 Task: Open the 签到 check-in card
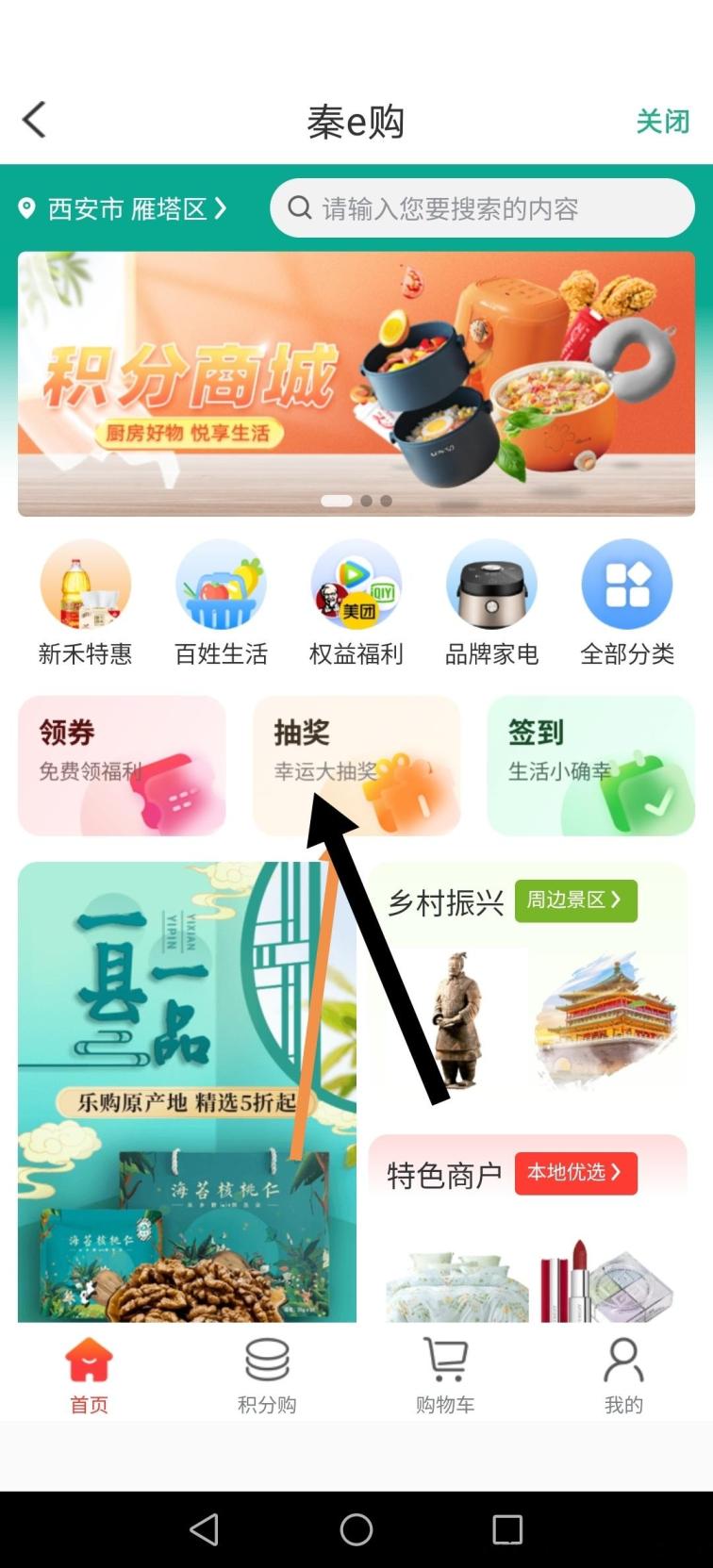pos(590,766)
